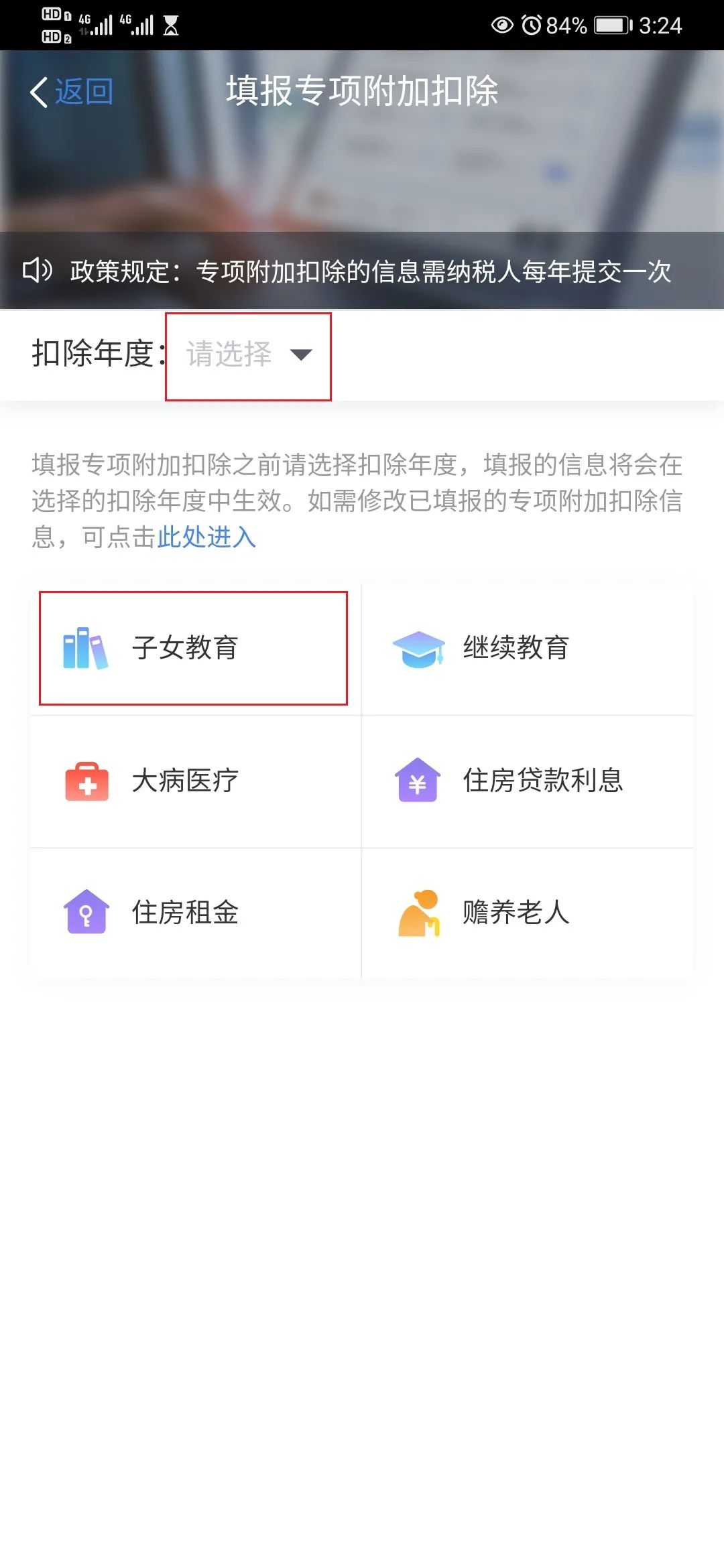The image size is (724, 1568).
Task: Select 子女教育 deduction
Action: [x=195, y=648]
